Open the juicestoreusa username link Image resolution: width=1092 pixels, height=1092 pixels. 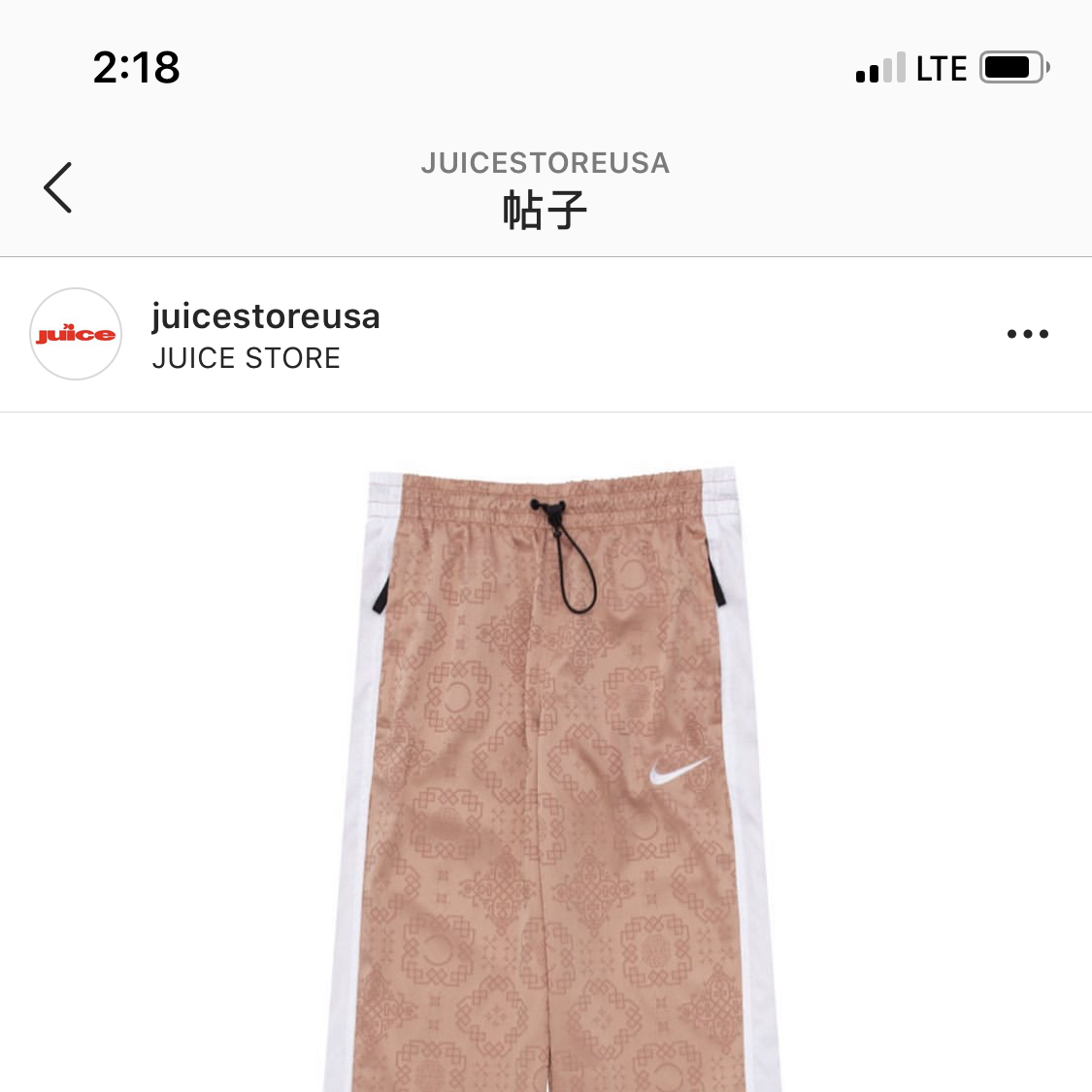pyautogui.click(x=265, y=316)
